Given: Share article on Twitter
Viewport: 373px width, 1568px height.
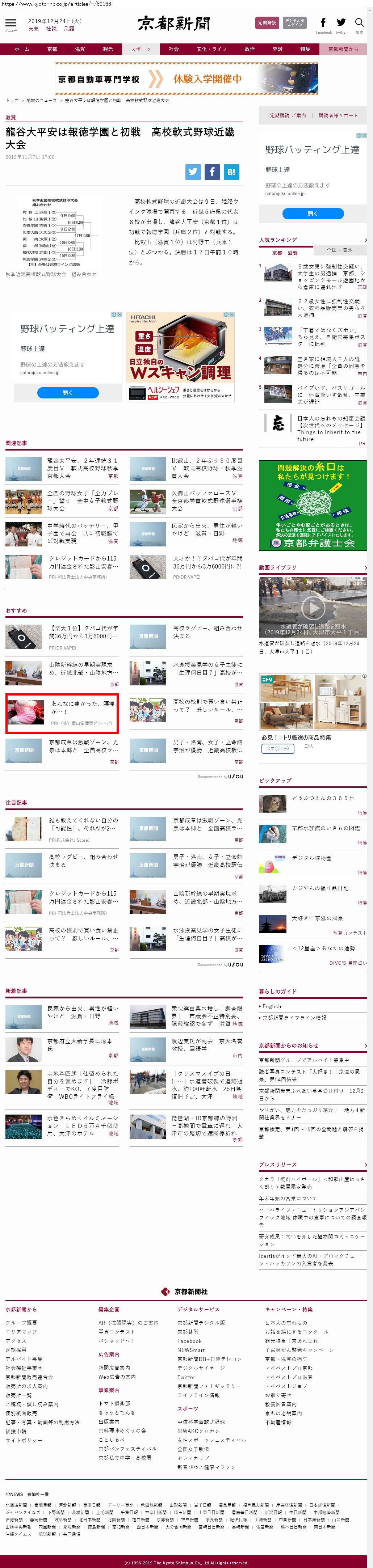Looking at the screenshot, I should (x=193, y=172).
